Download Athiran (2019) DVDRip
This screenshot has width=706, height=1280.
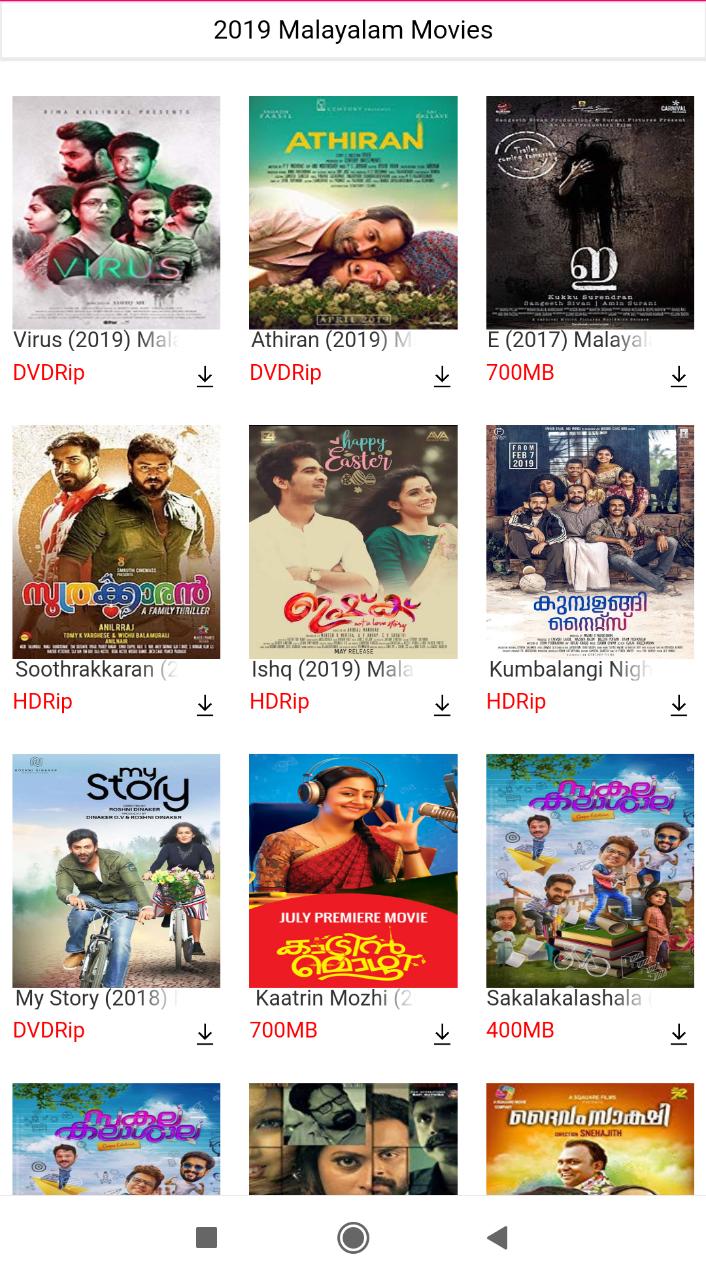[x=442, y=376]
